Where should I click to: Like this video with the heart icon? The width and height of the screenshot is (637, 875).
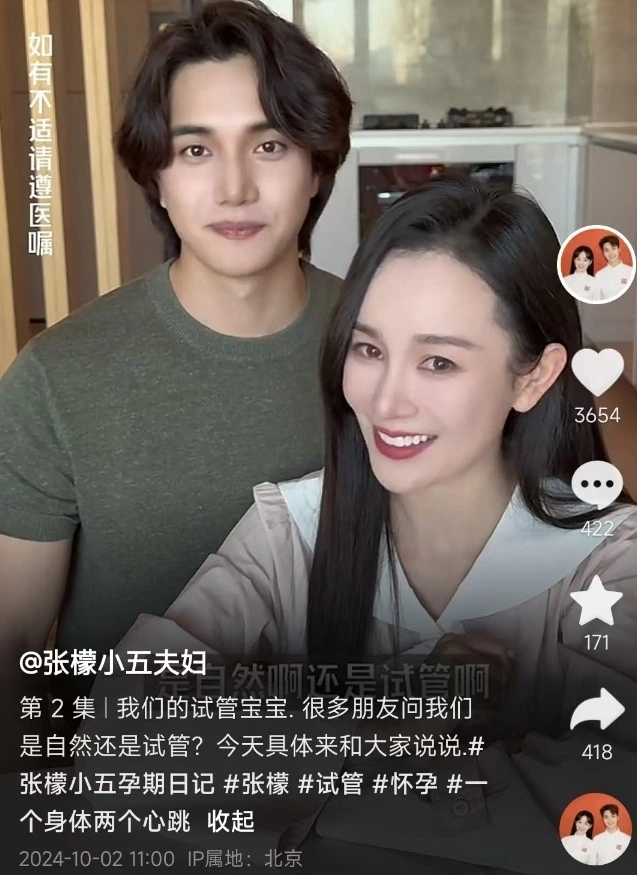pos(597,373)
